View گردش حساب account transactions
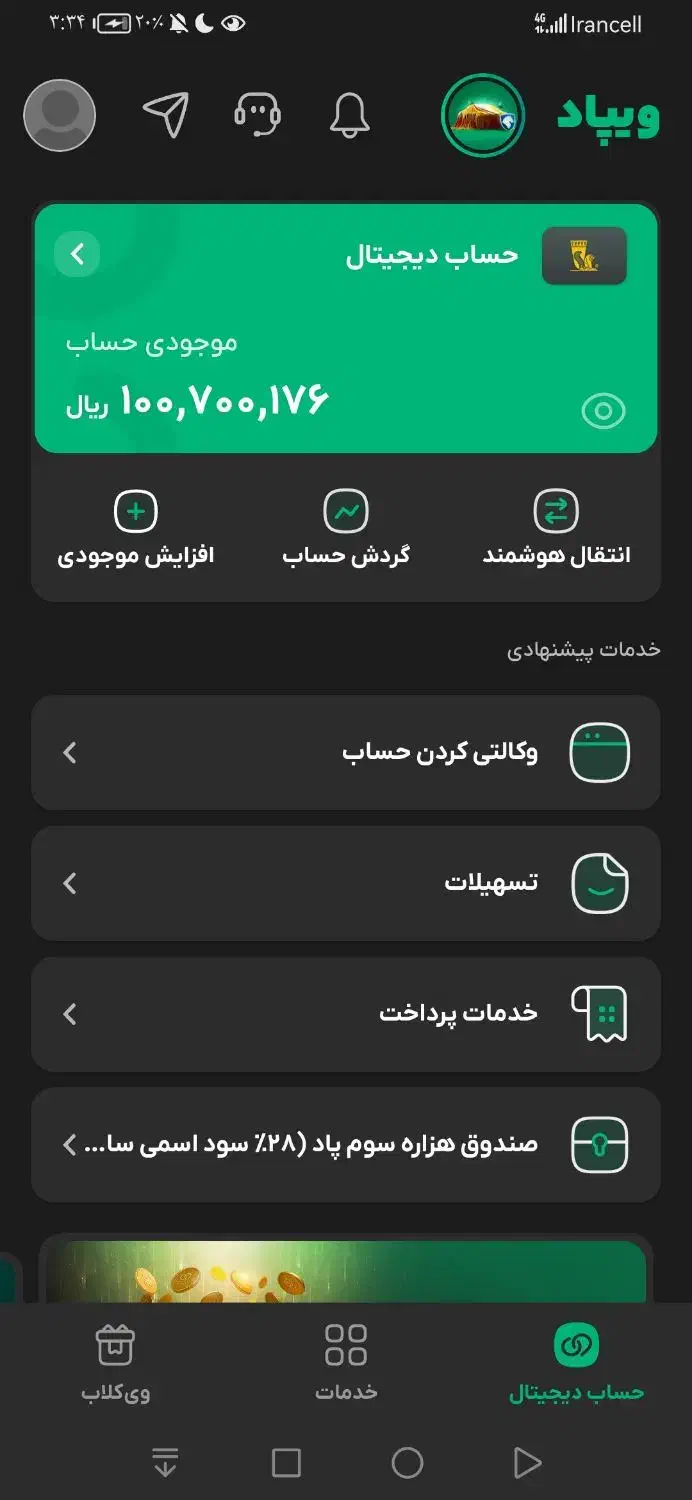692x1500 pixels. click(346, 530)
